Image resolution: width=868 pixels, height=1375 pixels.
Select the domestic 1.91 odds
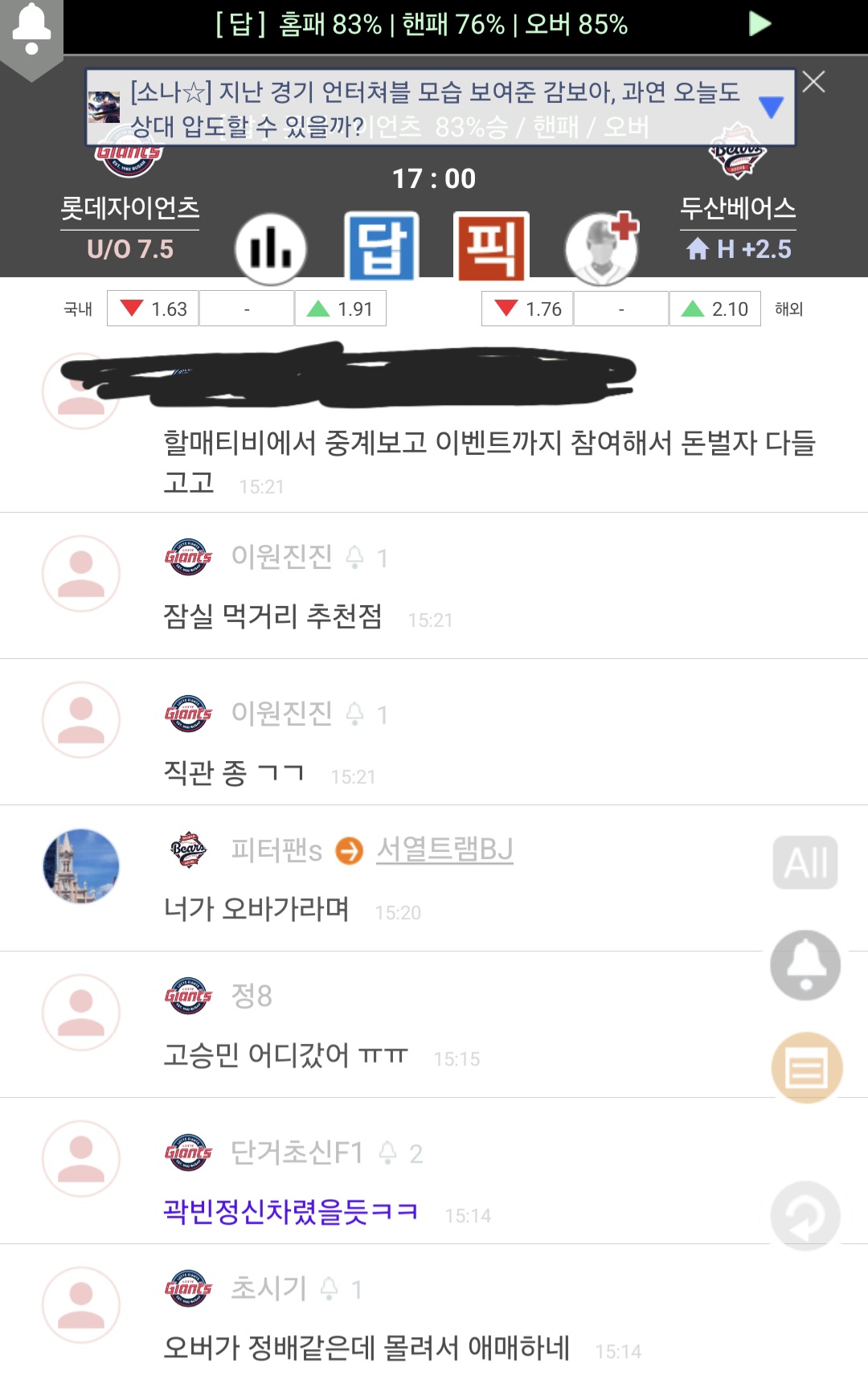[x=340, y=309]
